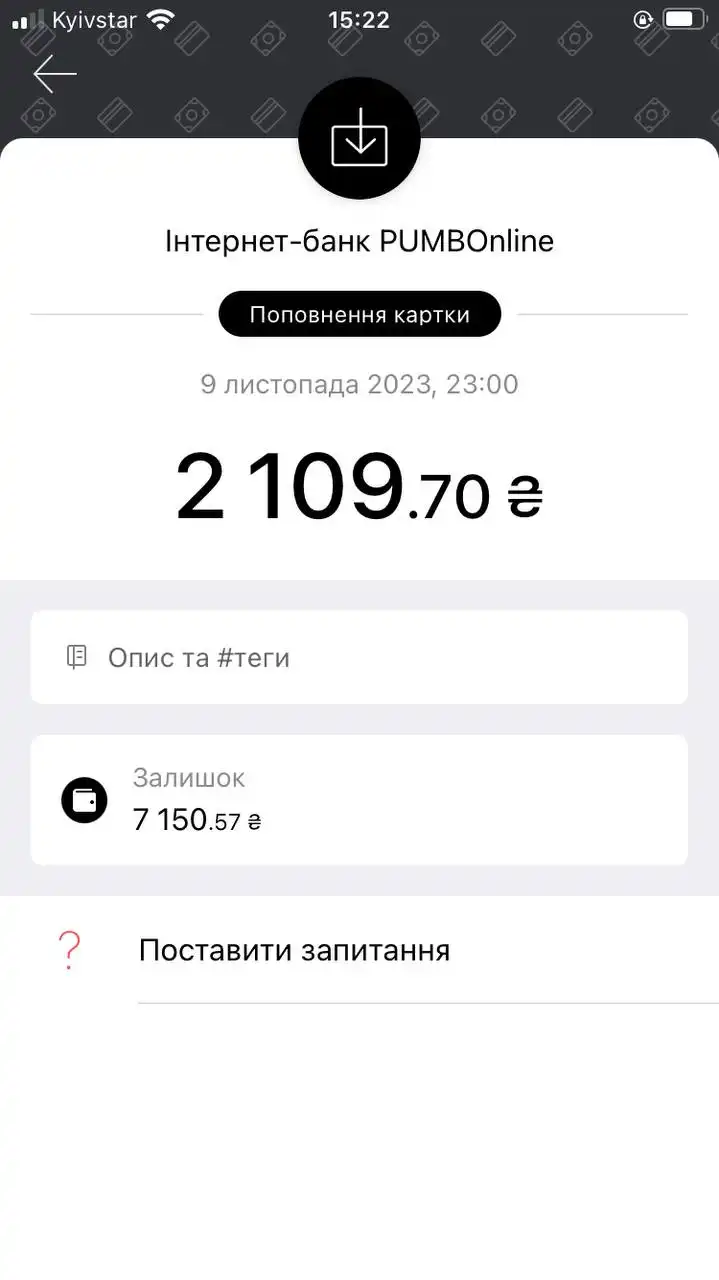Viewport: 719px width, 1280px height.
Task: Go back using the arrow icon
Action: 55,74
